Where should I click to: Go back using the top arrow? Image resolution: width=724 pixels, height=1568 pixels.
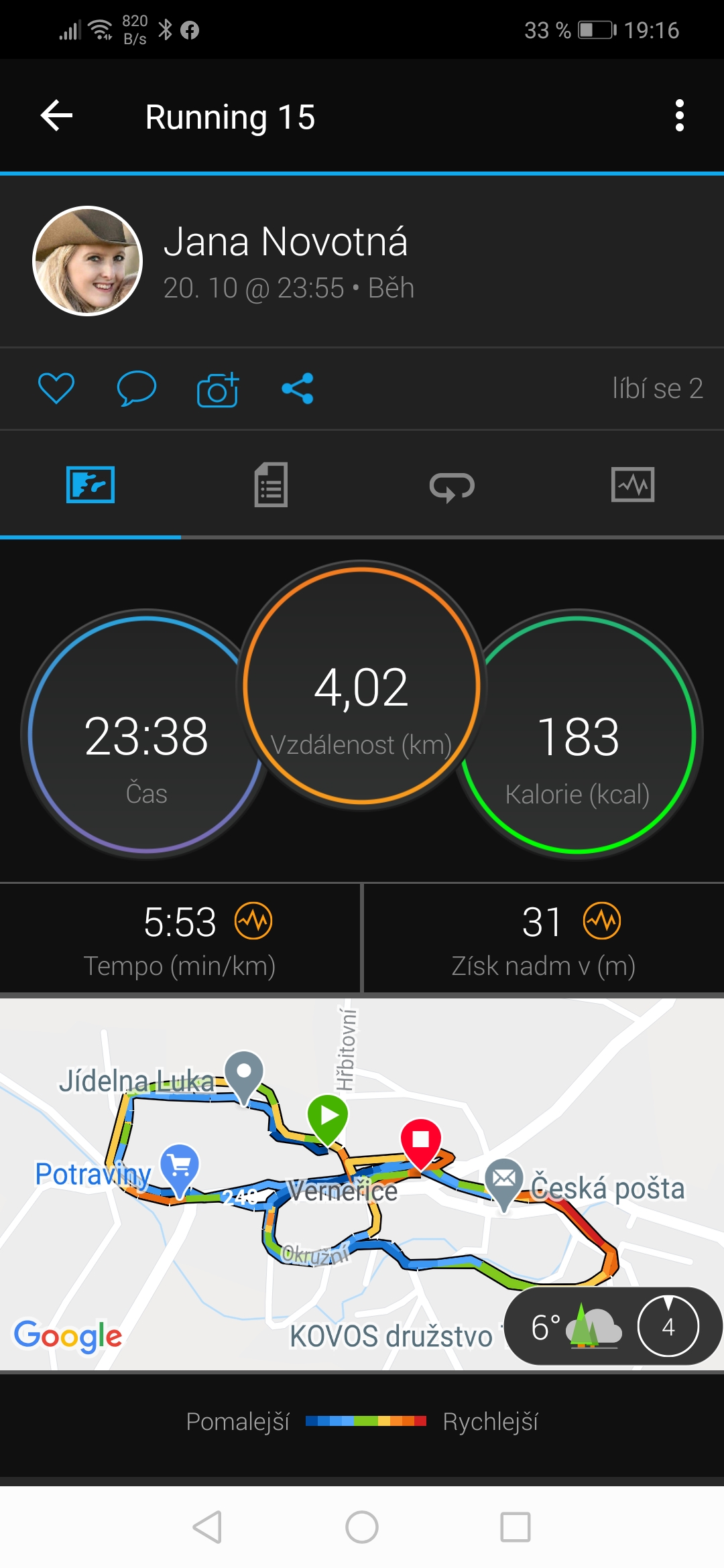click(56, 116)
